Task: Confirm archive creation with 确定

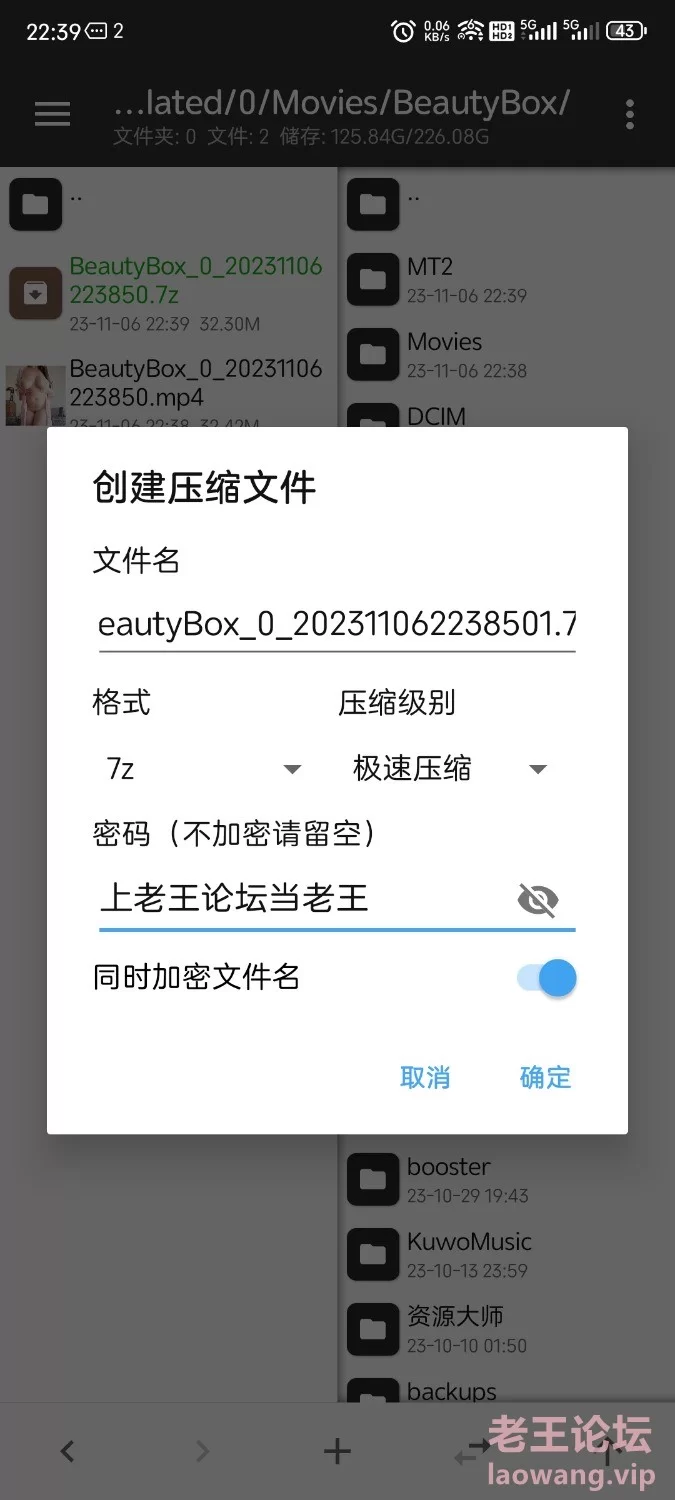Action: click(545, 1077)
